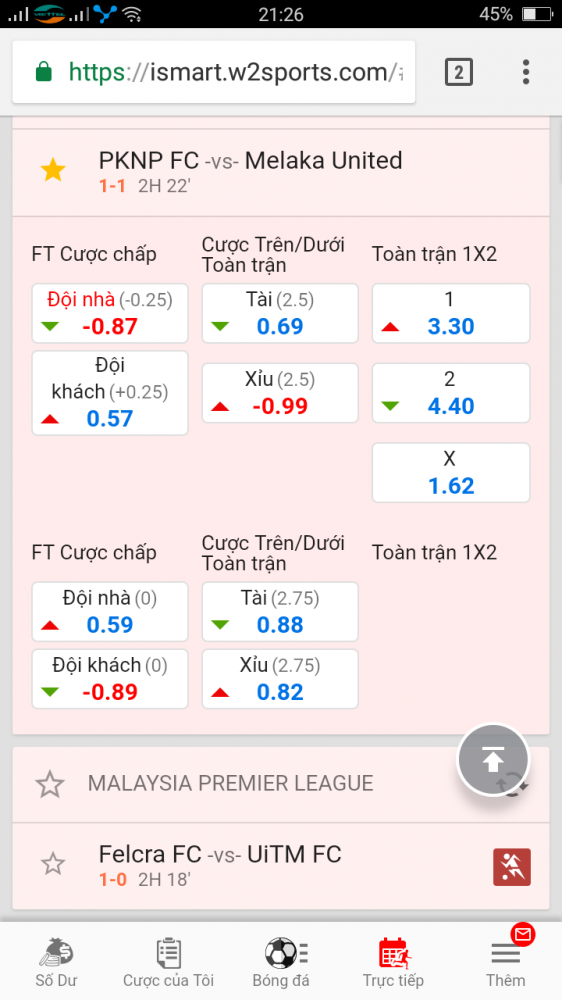Tap the URL address bar

214,72
